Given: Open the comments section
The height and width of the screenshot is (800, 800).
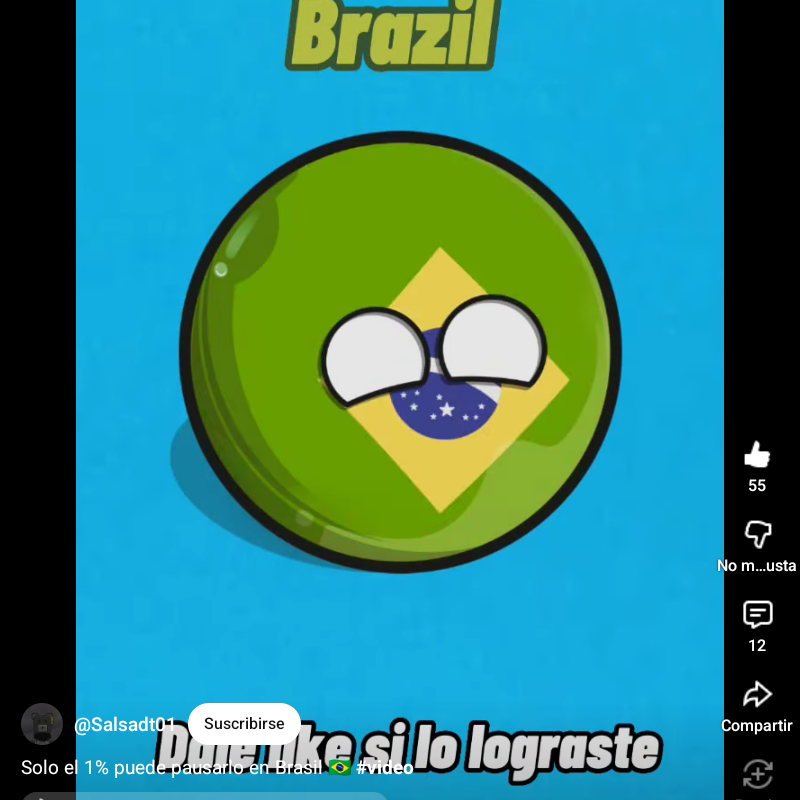Looking at the screenshot, I should pyautogui.click(x=757, y=614).
